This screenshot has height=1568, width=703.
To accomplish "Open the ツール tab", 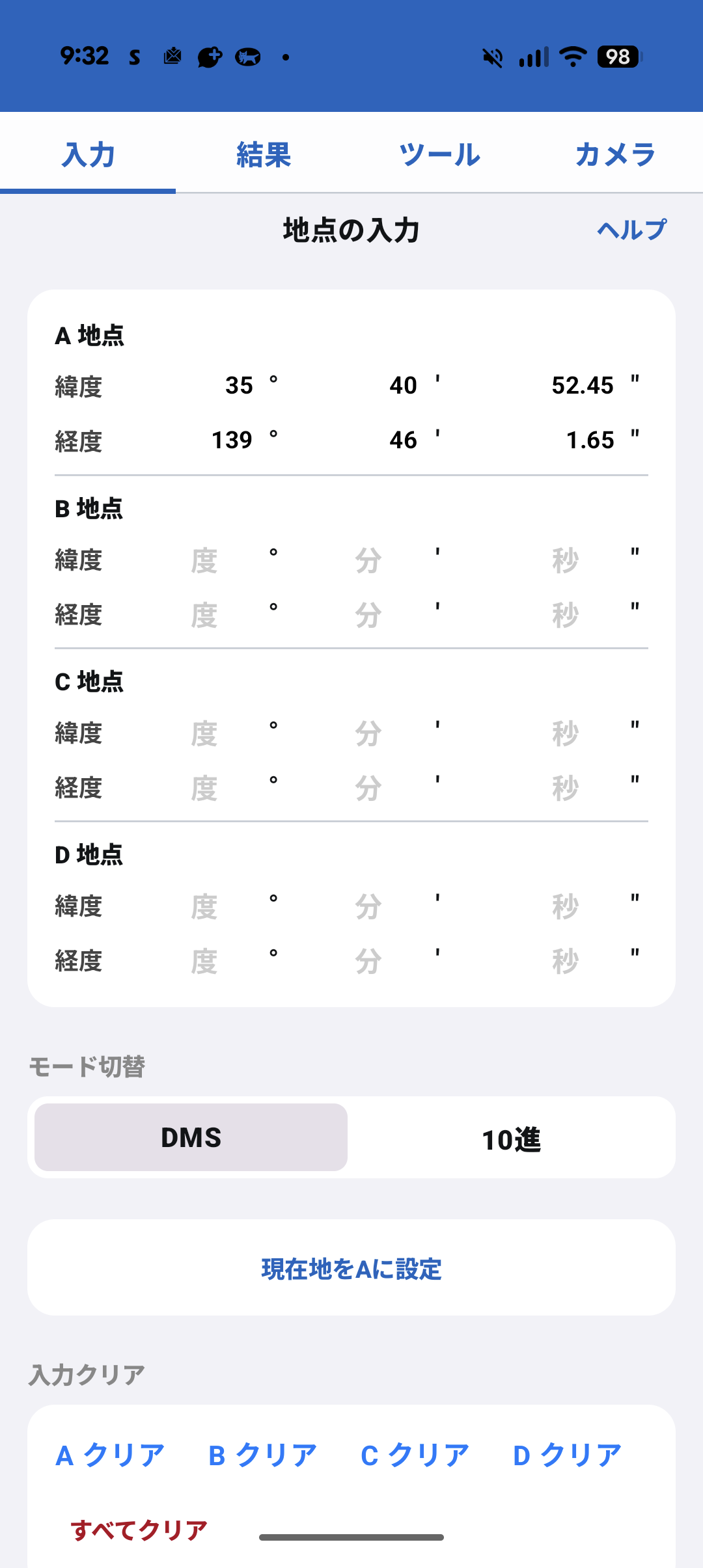I will coord(441,155).
